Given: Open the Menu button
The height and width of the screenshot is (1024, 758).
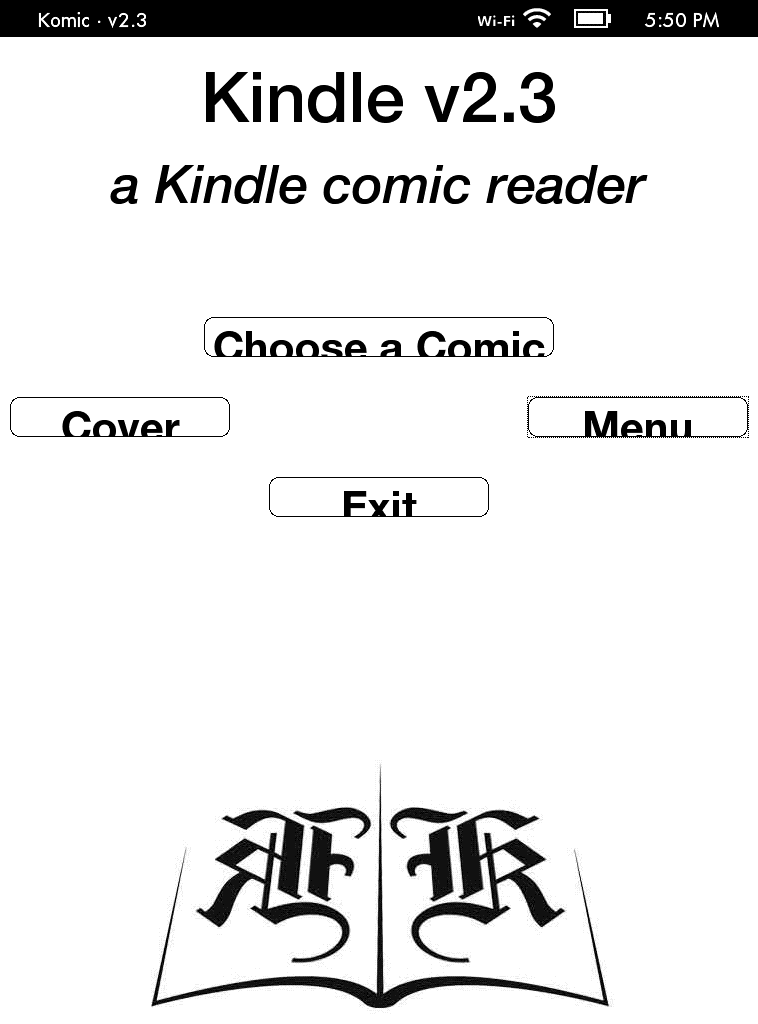Looking at the screenshot, I should 637,418.
